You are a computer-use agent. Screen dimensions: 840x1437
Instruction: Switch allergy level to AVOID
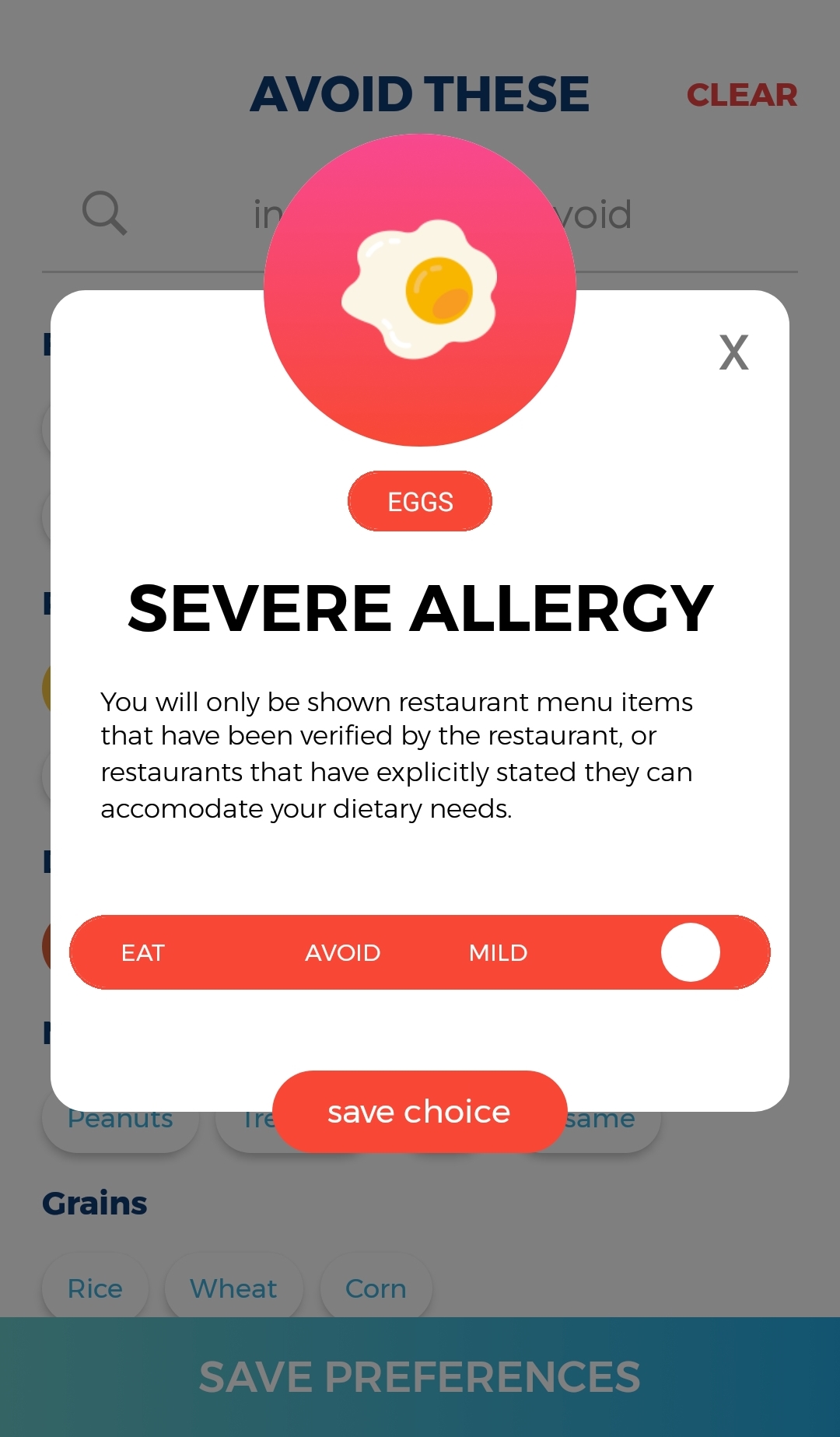(x=342, y=952)
